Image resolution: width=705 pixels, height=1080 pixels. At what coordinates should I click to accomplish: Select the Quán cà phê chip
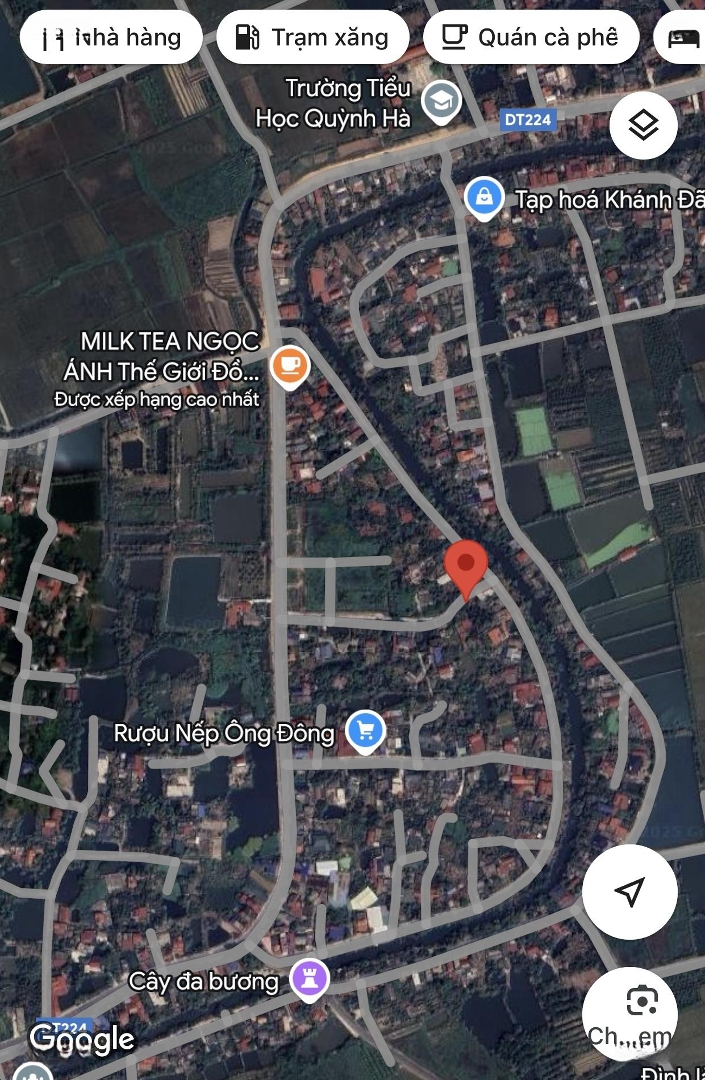point(530,38)
